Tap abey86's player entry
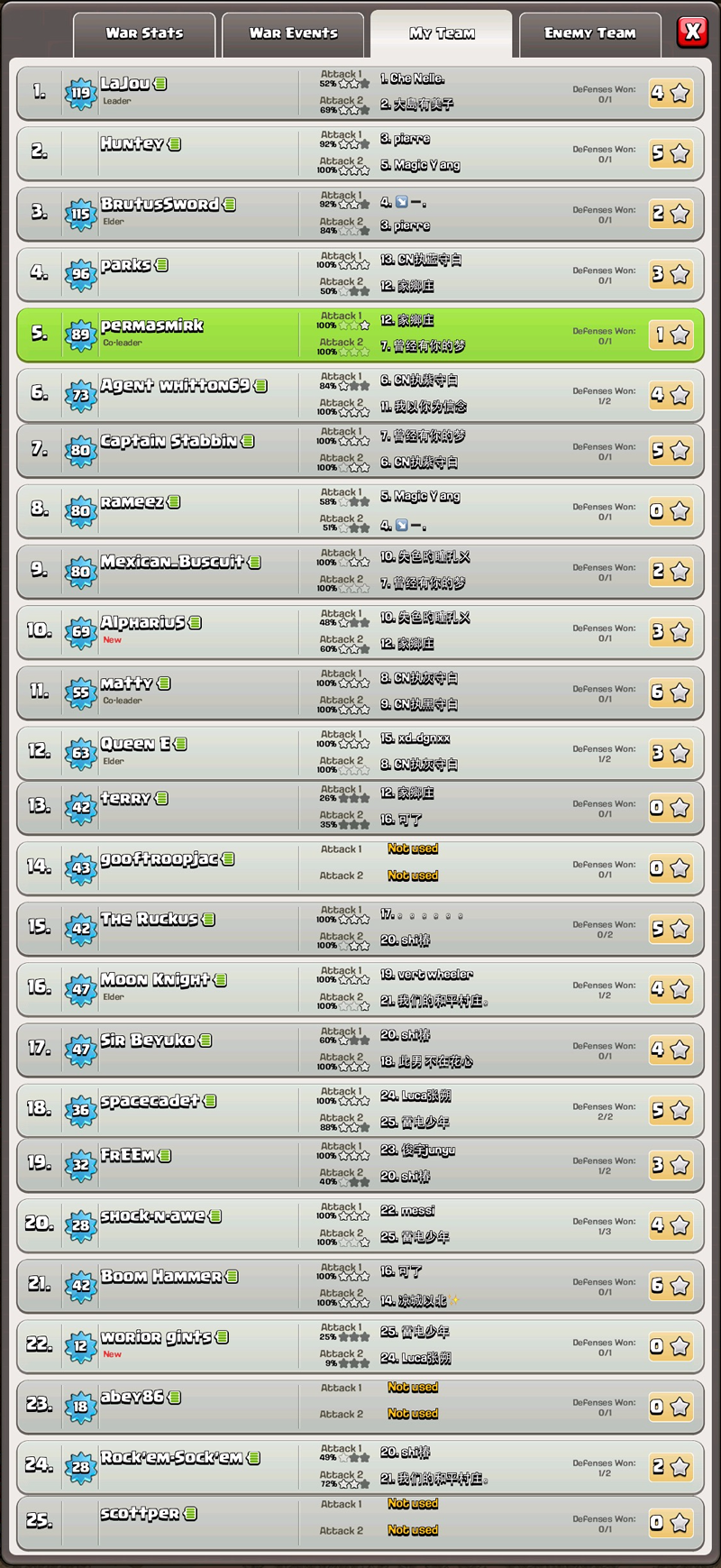Screen dimensions: 721x1568 coord(360,1406)
